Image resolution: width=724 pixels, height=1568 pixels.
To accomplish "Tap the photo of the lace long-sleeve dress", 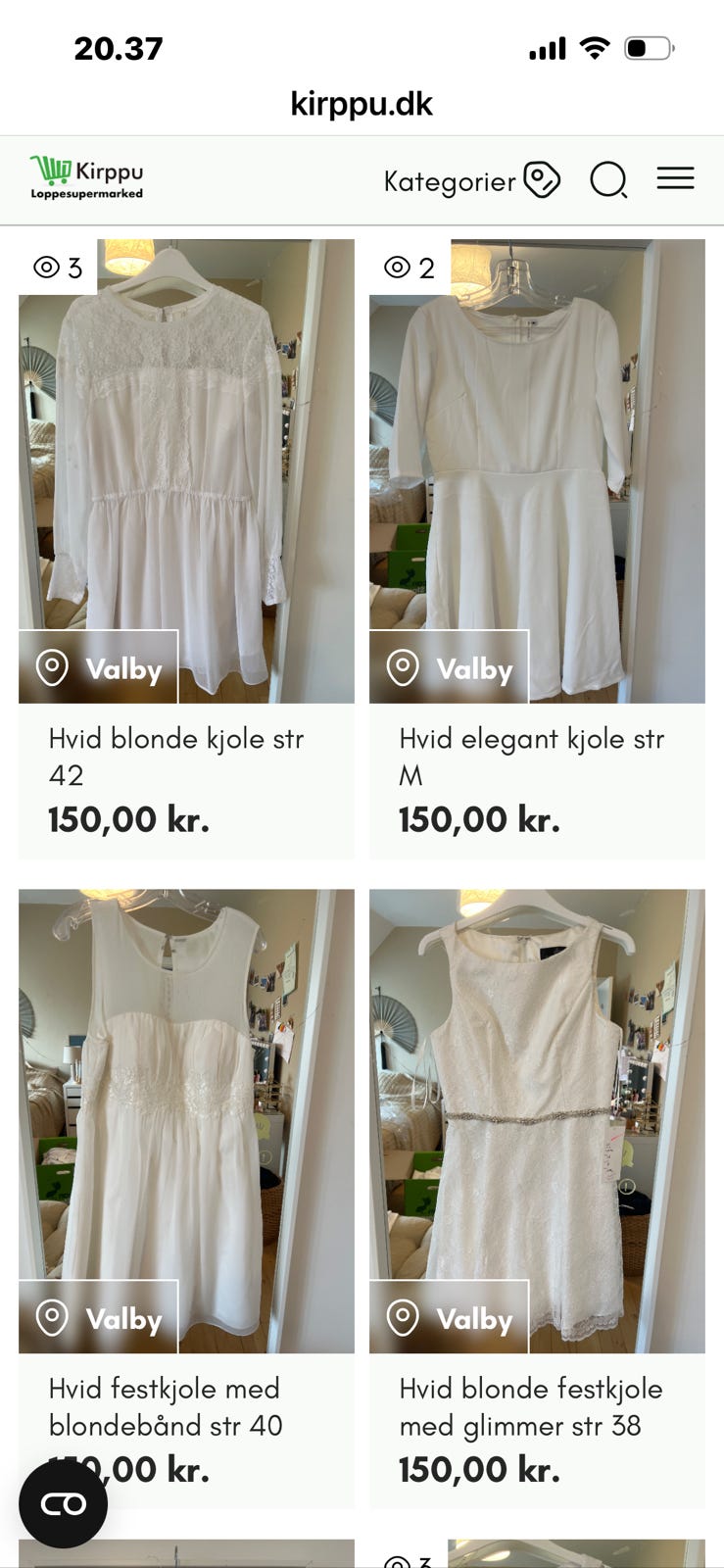I will 184,461.
